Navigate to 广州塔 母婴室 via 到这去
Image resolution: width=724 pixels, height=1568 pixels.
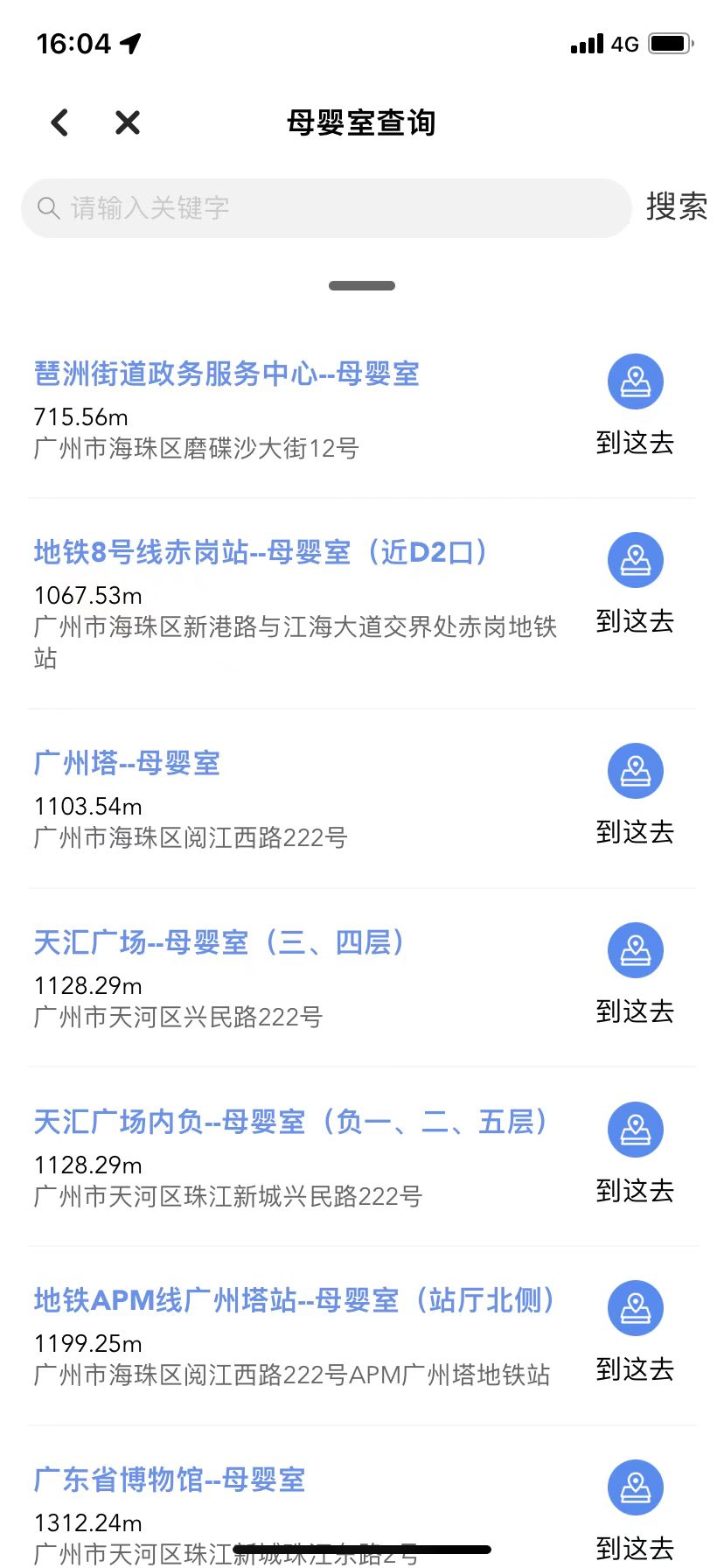(x=635, y=795)
